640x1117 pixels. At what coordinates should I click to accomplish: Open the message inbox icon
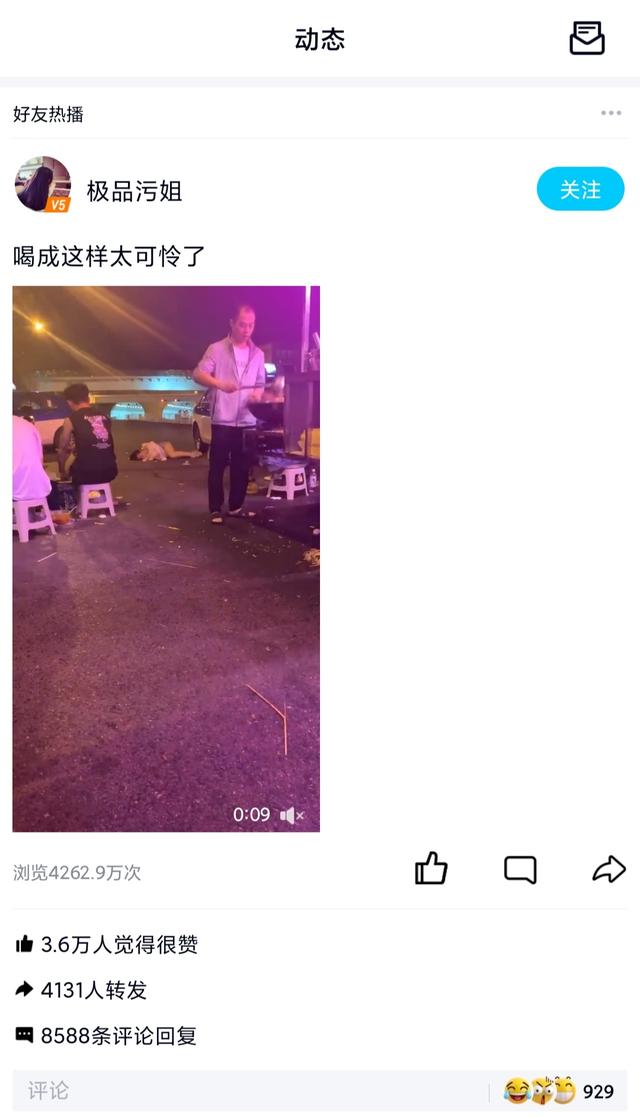tap(587, 39)
